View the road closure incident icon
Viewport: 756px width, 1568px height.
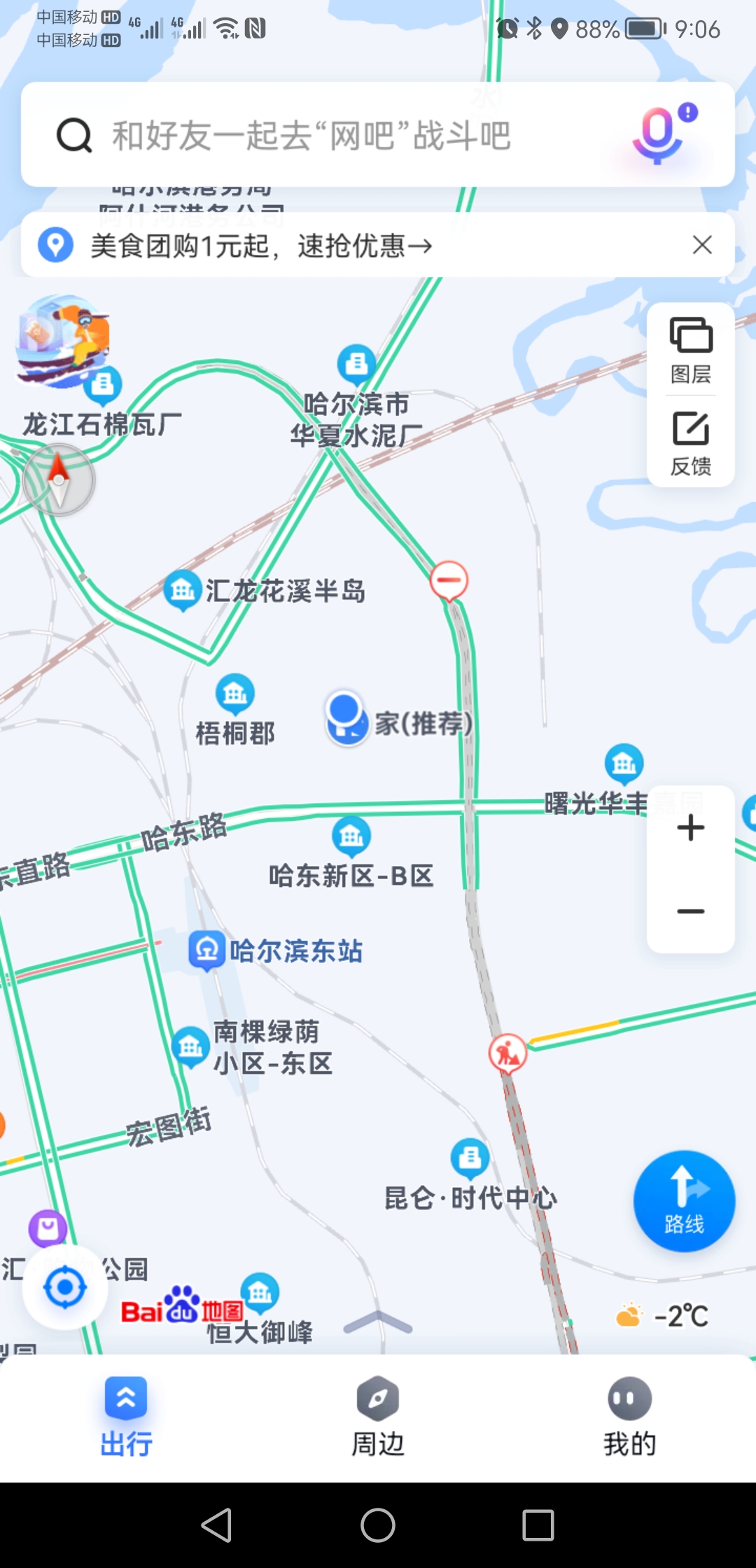pos(449,580)
